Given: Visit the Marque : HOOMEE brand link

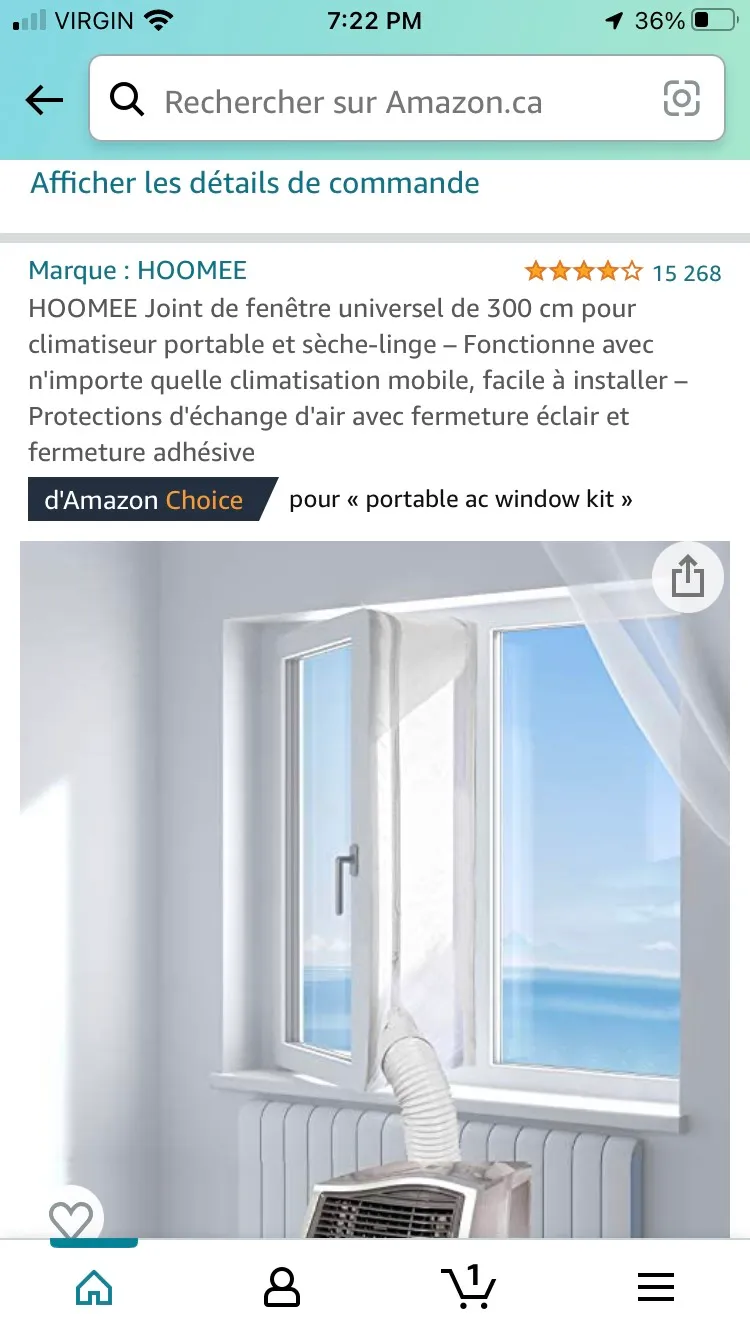Looking at the screenshot, I should (x=137, y=270).
